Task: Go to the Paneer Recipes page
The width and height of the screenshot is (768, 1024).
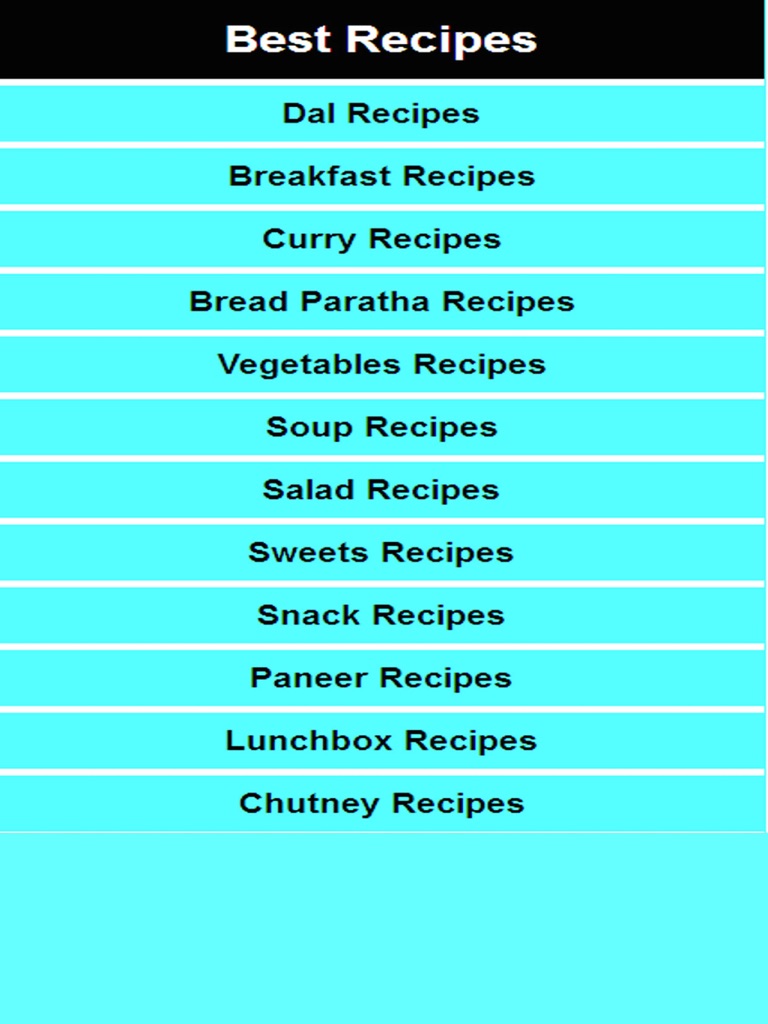Action: pyautogui.click(x=383, y=678)
